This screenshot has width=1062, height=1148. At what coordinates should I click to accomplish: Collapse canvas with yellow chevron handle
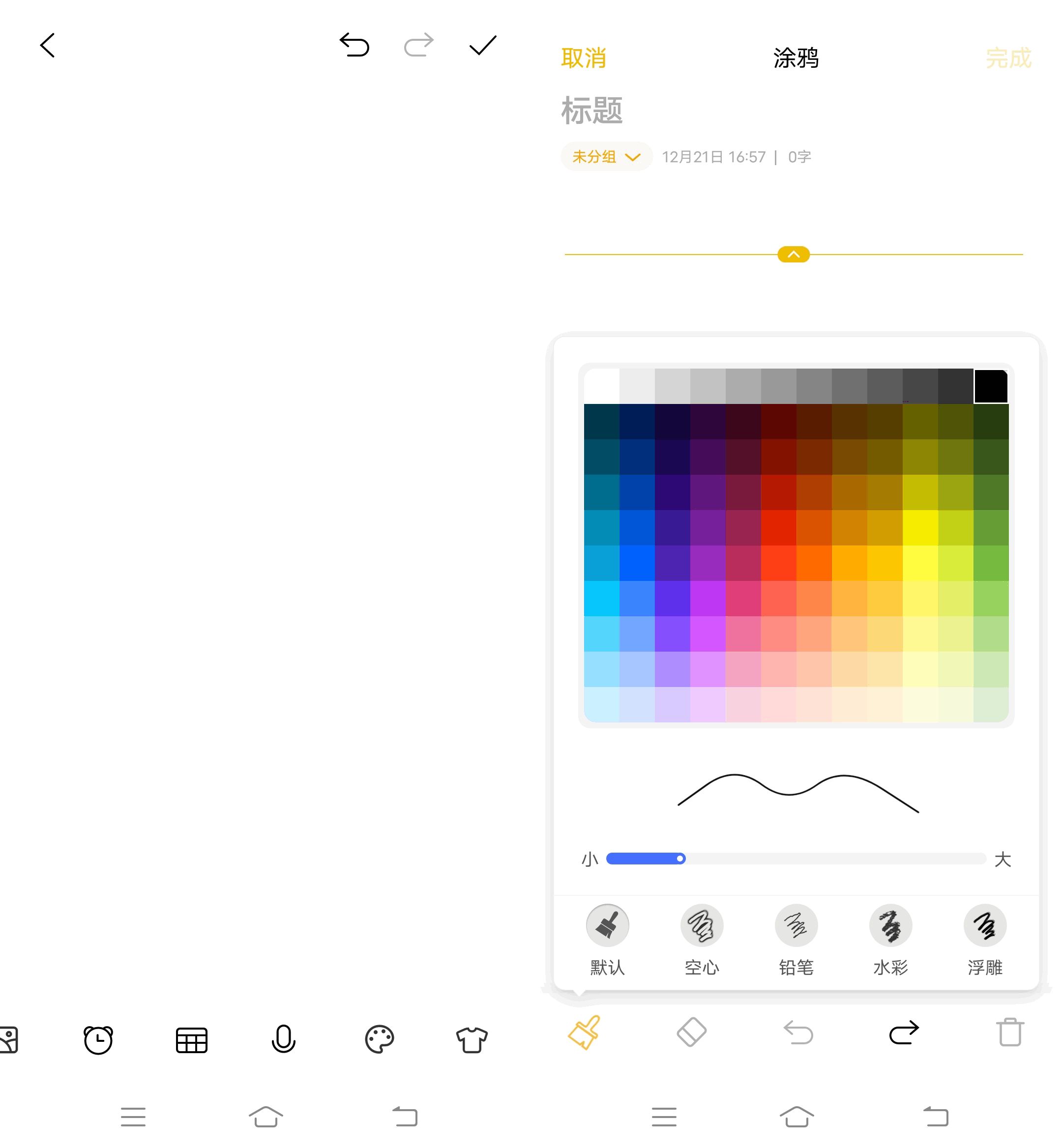(x=793, y=255)
